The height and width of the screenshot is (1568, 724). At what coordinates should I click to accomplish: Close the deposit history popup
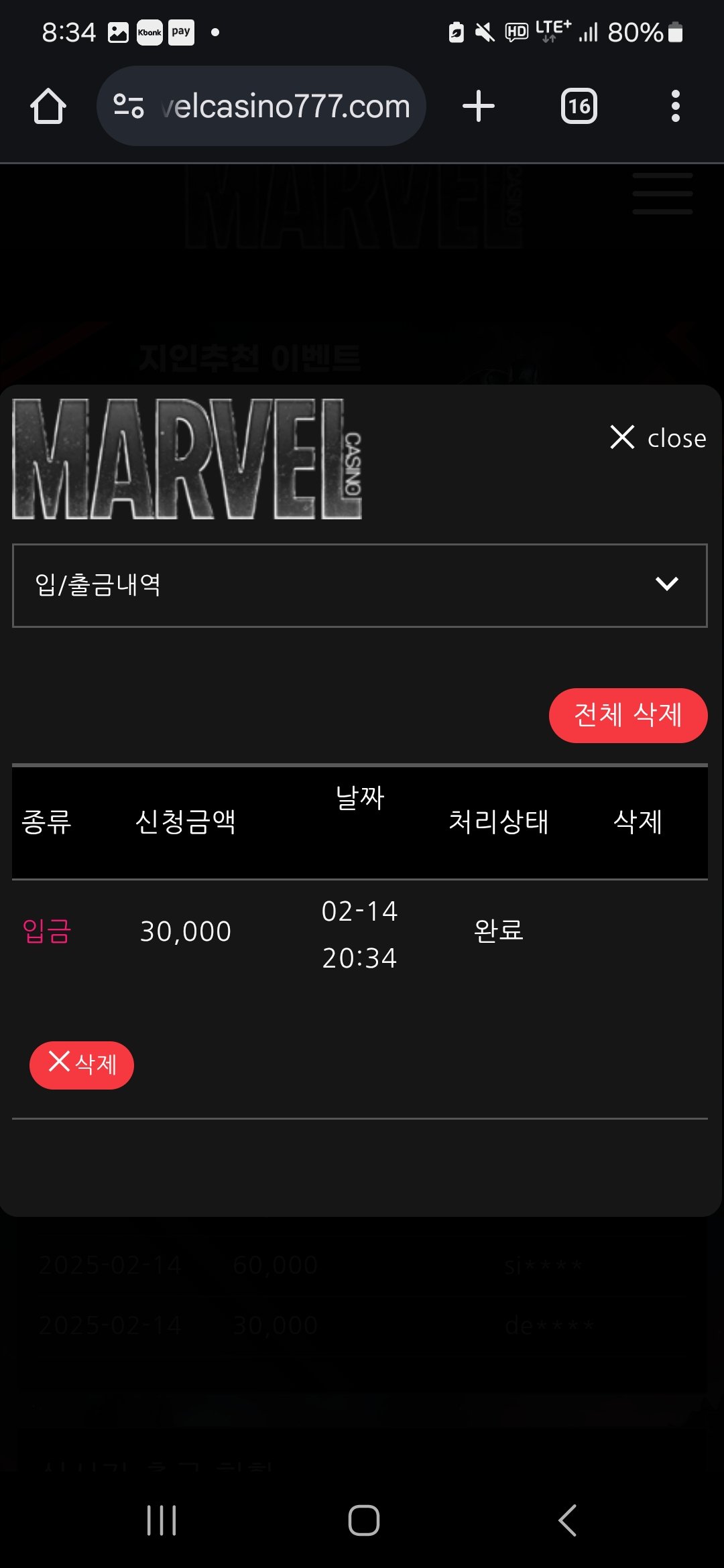click(x=658, y=438)
